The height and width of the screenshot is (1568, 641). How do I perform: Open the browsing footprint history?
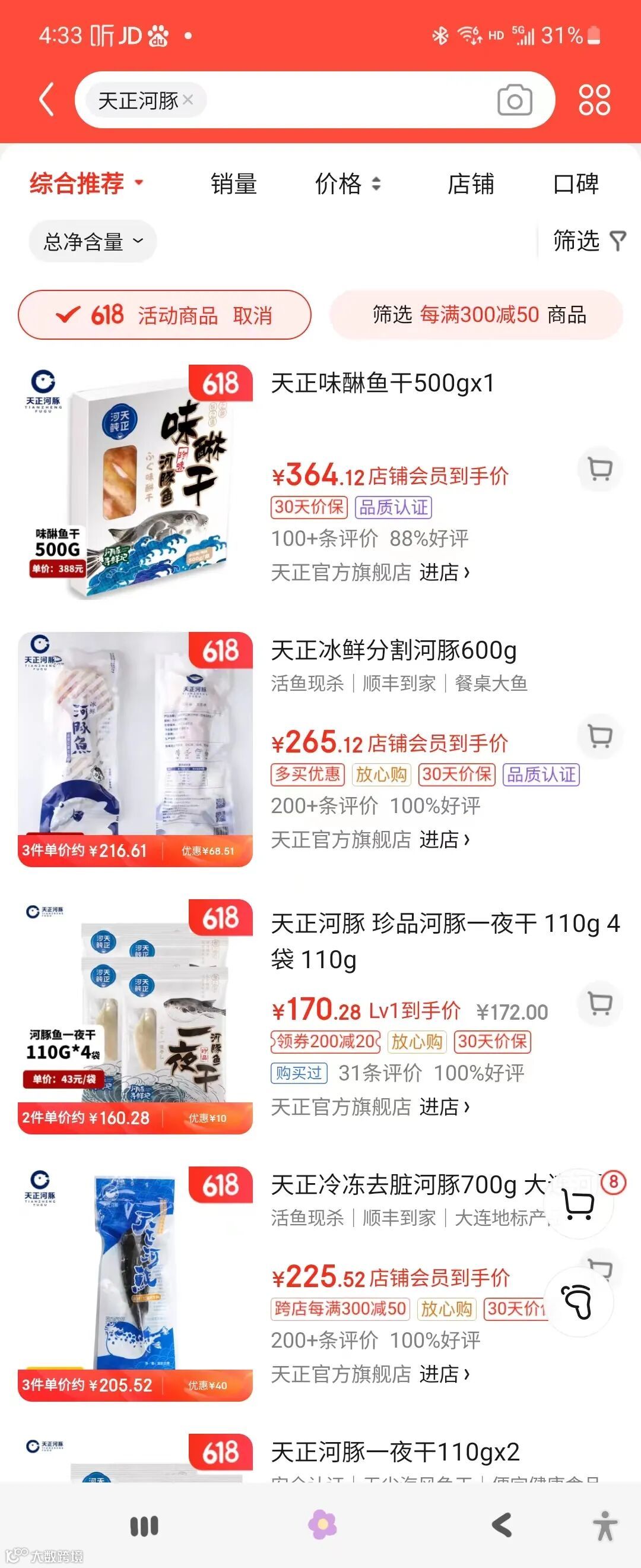pyautogui.click(x=577, y=1302)
